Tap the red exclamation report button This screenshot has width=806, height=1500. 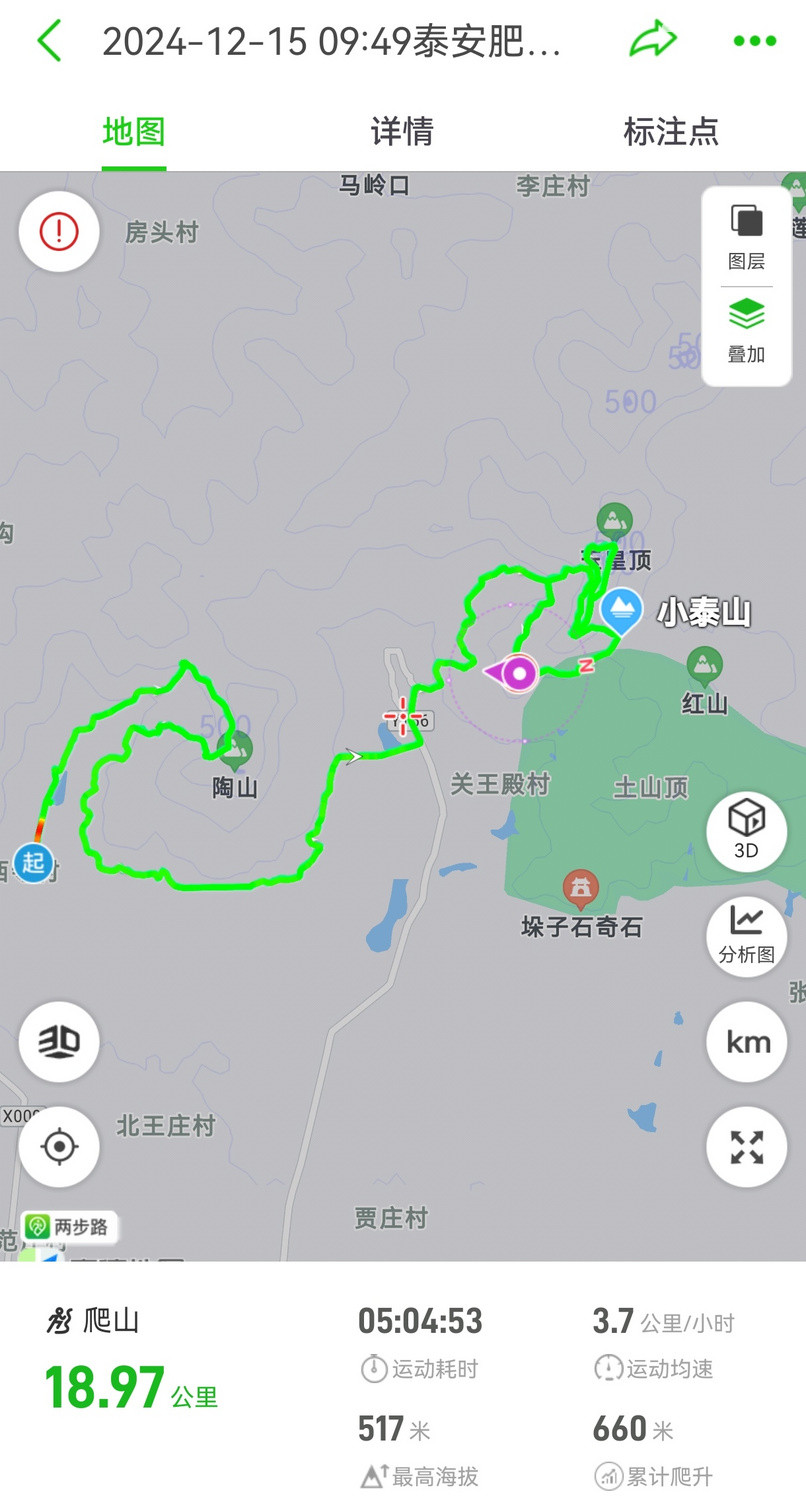click(59, 232)
